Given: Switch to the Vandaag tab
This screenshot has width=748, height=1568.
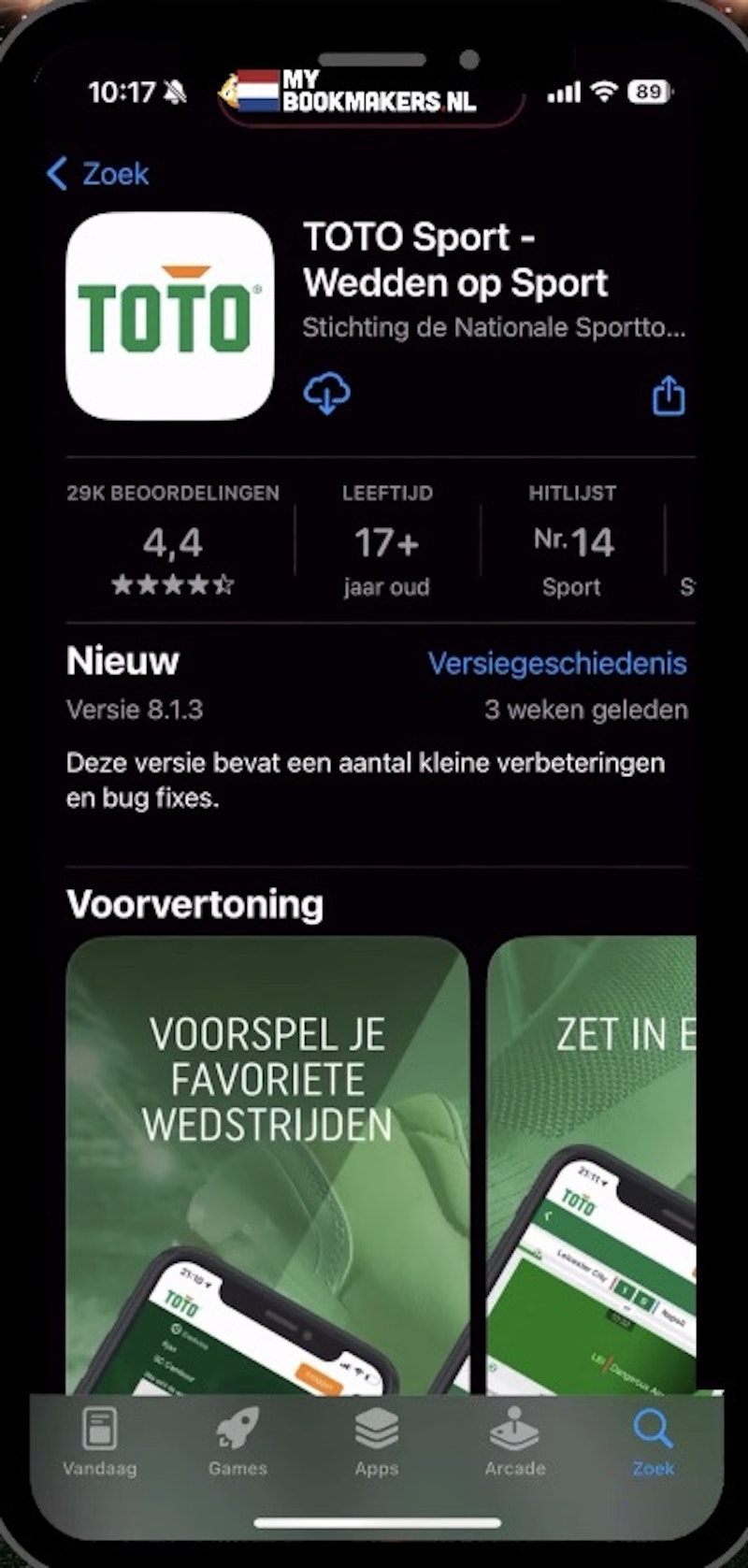Looking at the screenshot, I should click(100, 1442).
